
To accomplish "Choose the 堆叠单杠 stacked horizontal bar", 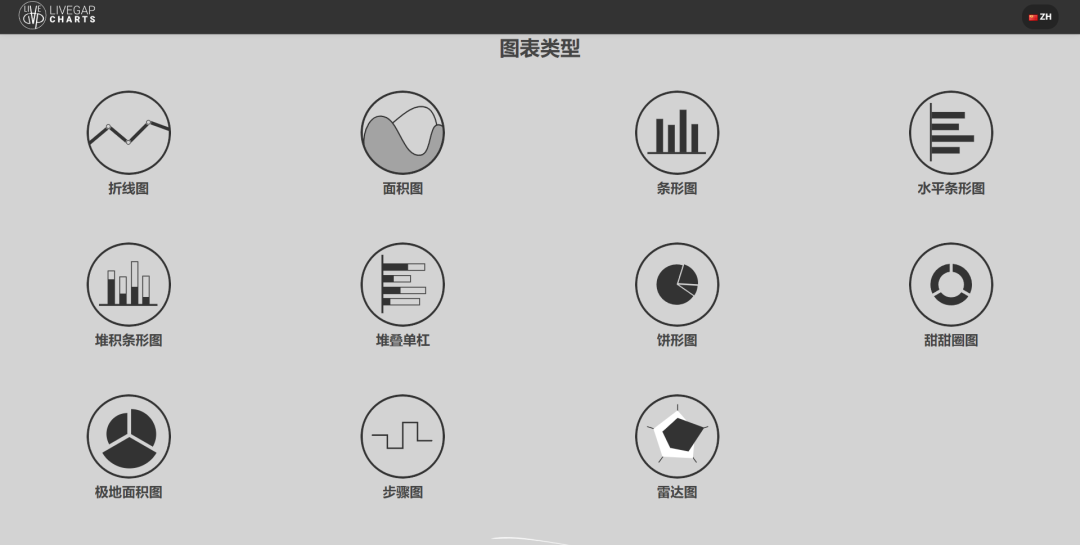I will [x=403, y=285].
